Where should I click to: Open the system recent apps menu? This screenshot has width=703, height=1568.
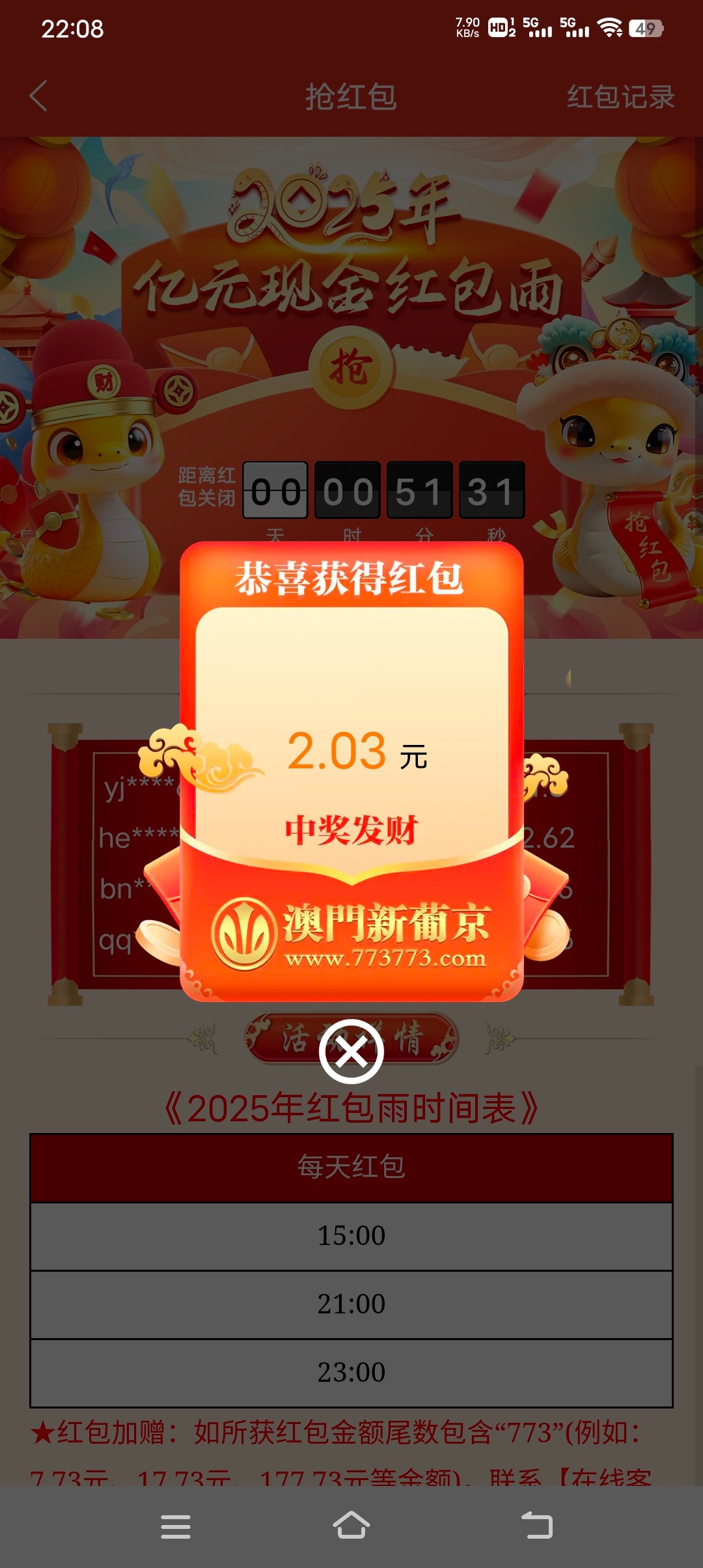[x=176, y=1526]
